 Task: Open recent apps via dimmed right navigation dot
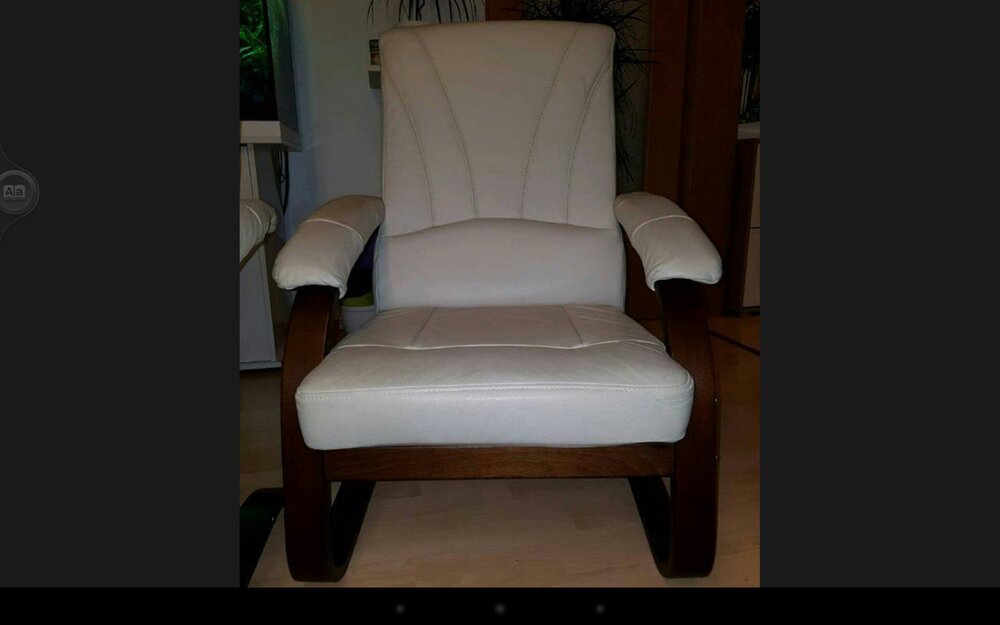point(600,608)
